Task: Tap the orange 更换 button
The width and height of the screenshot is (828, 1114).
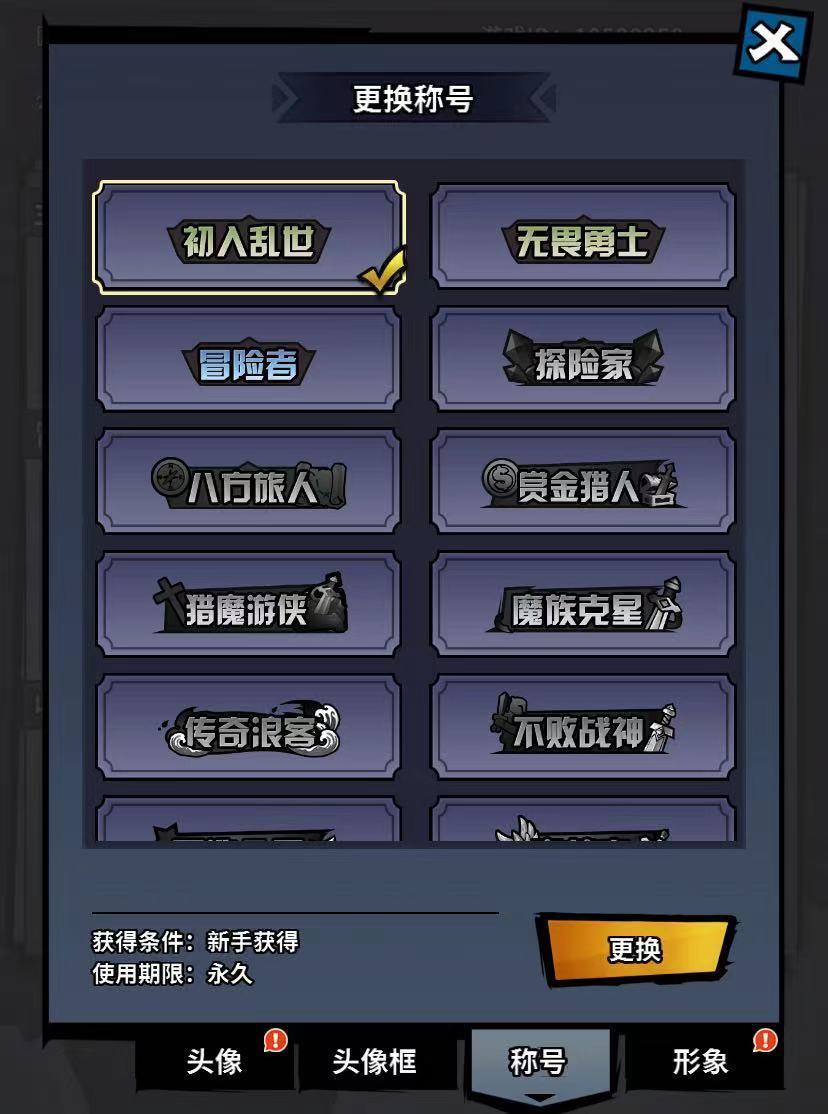Action: point(635,948)
